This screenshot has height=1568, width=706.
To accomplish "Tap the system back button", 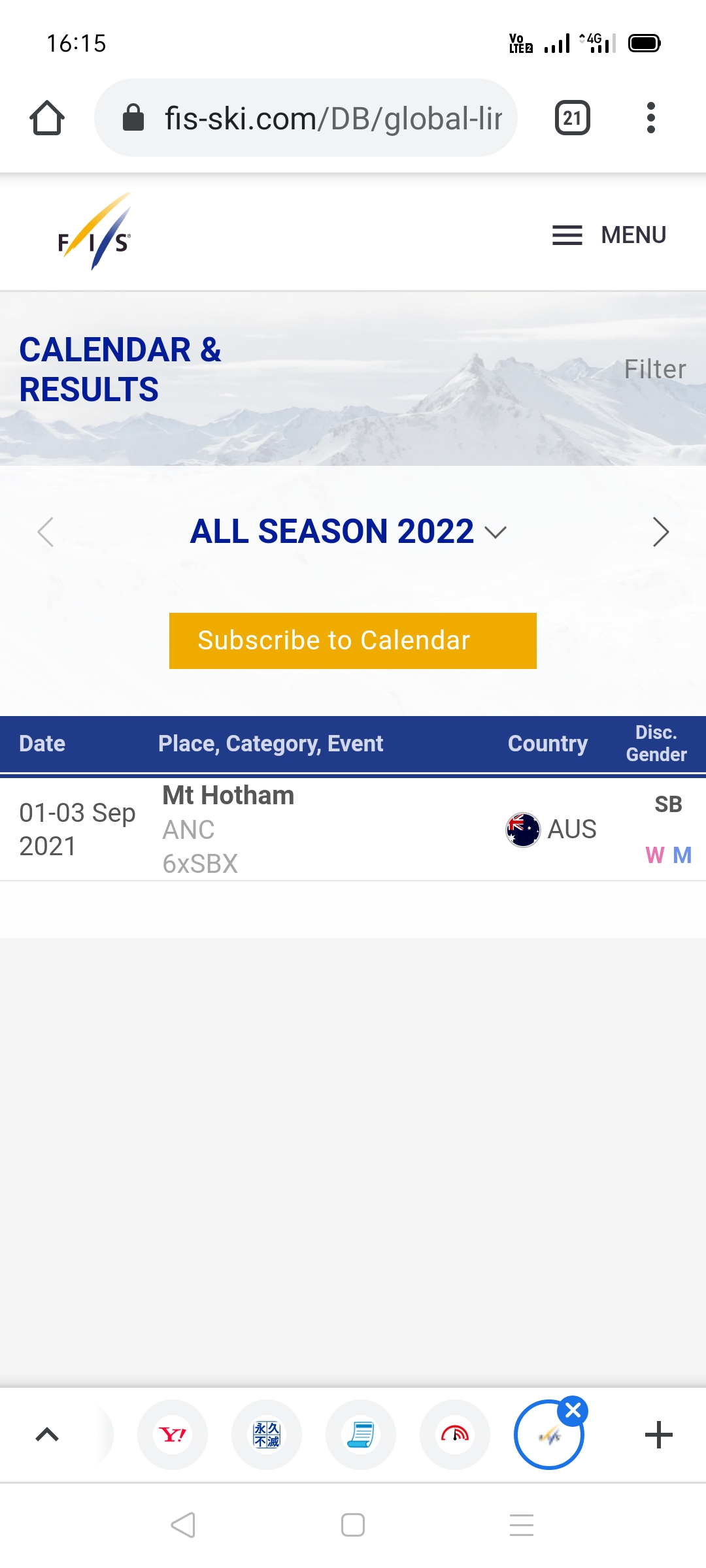I will coord(183,1525).
